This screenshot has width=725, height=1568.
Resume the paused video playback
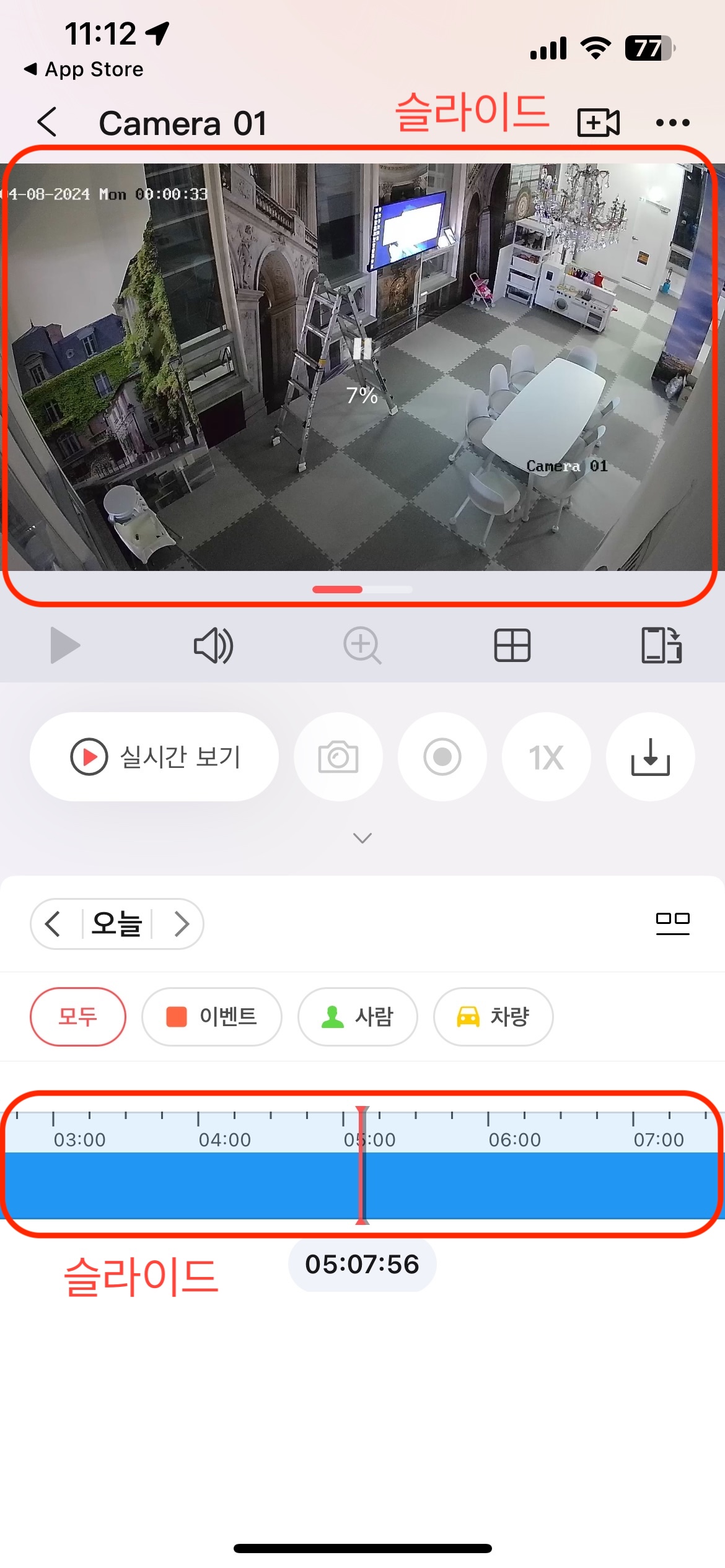[64, 645]
